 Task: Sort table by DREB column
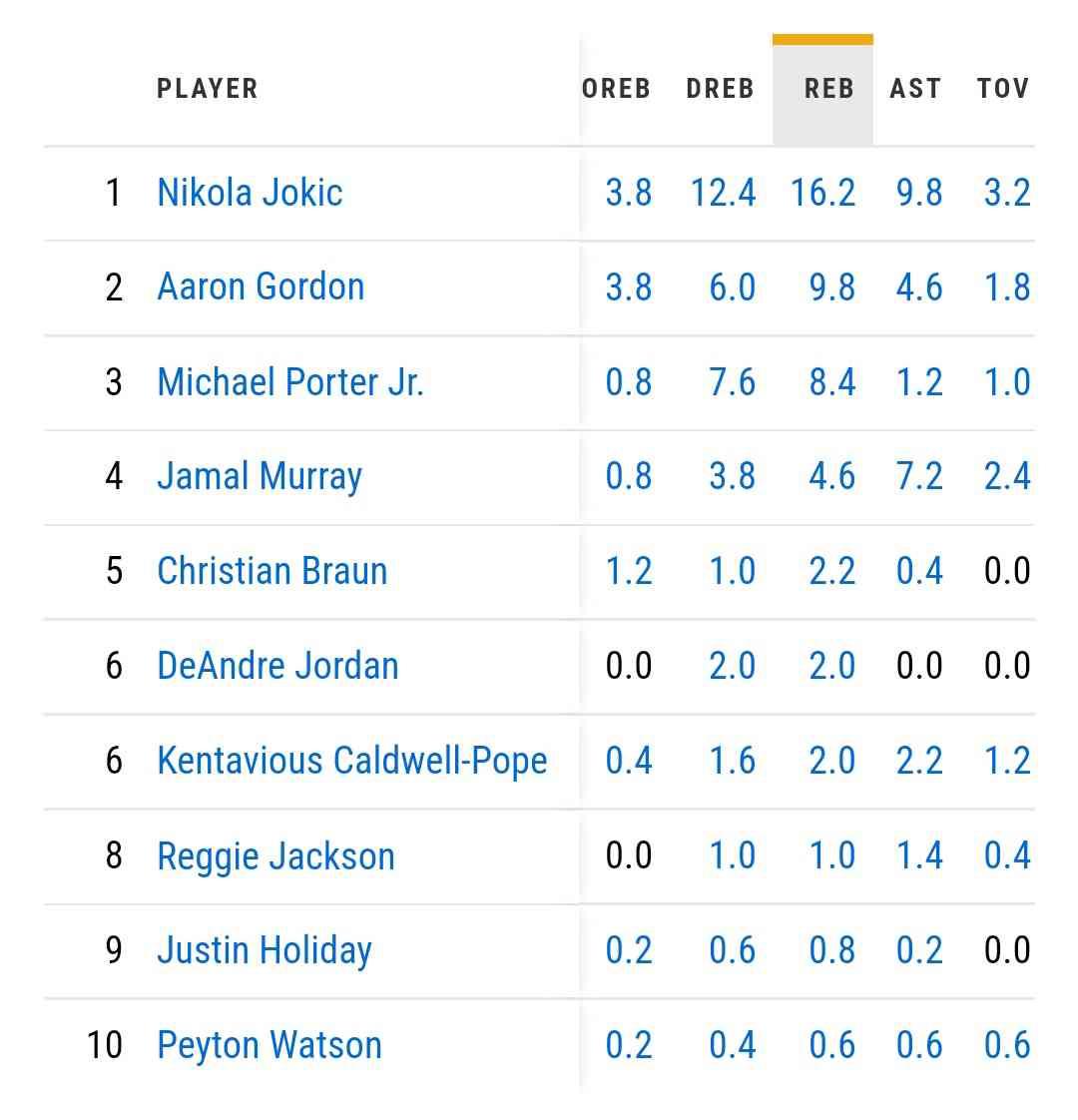720,89
